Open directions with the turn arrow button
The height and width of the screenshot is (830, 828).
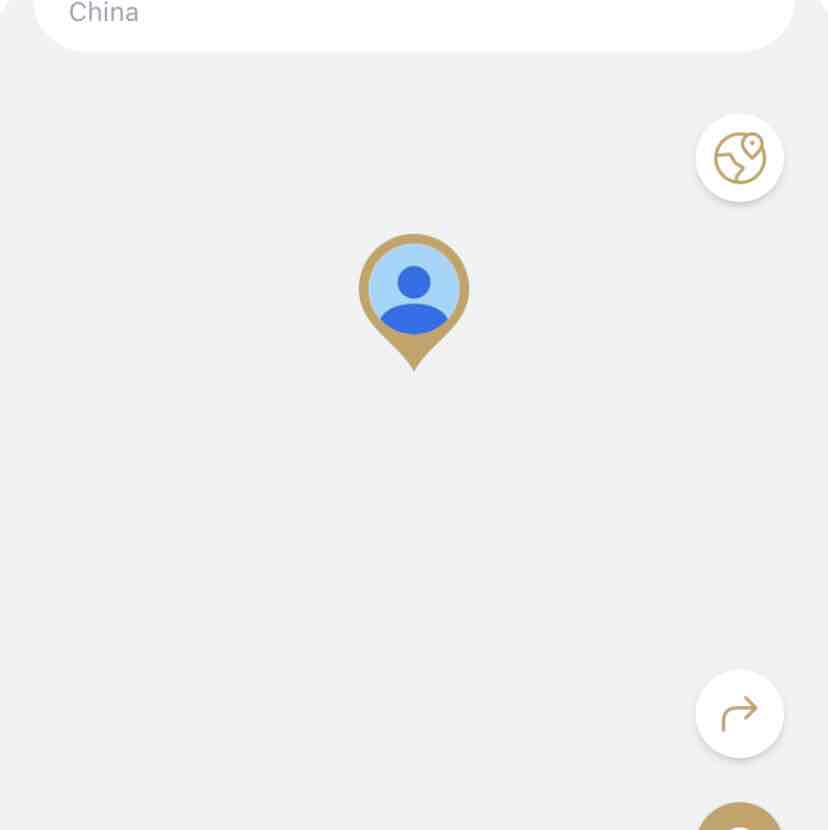coord(739,713)
